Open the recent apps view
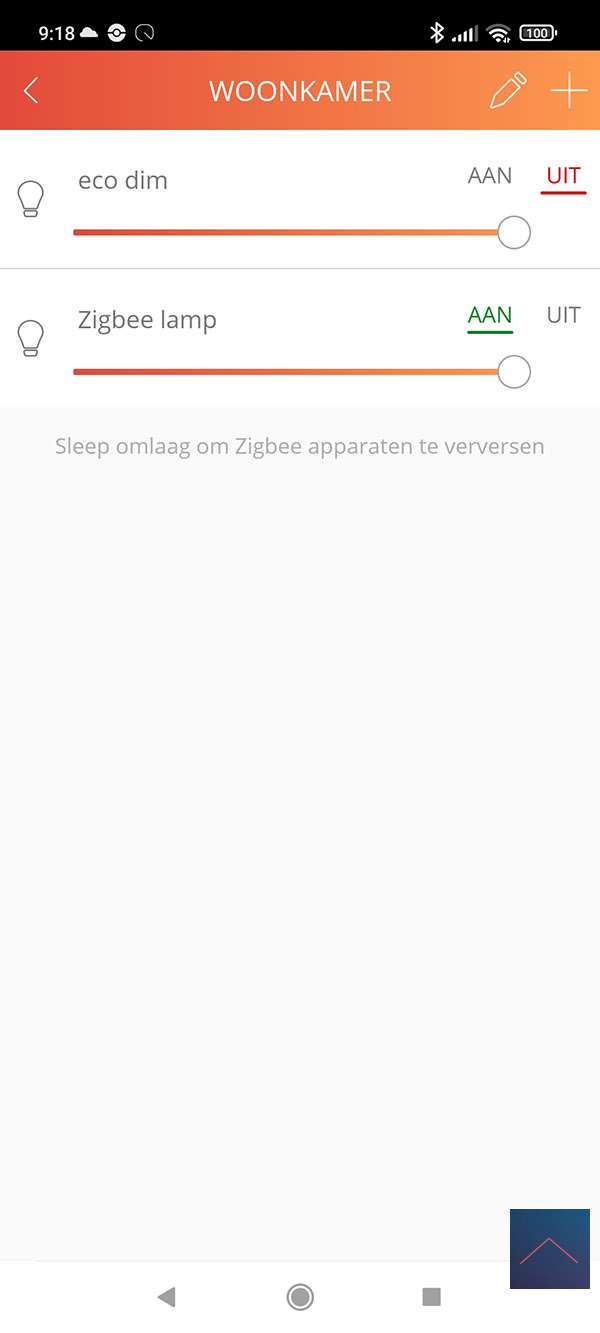600x1333 pixels. [431, 1297]
